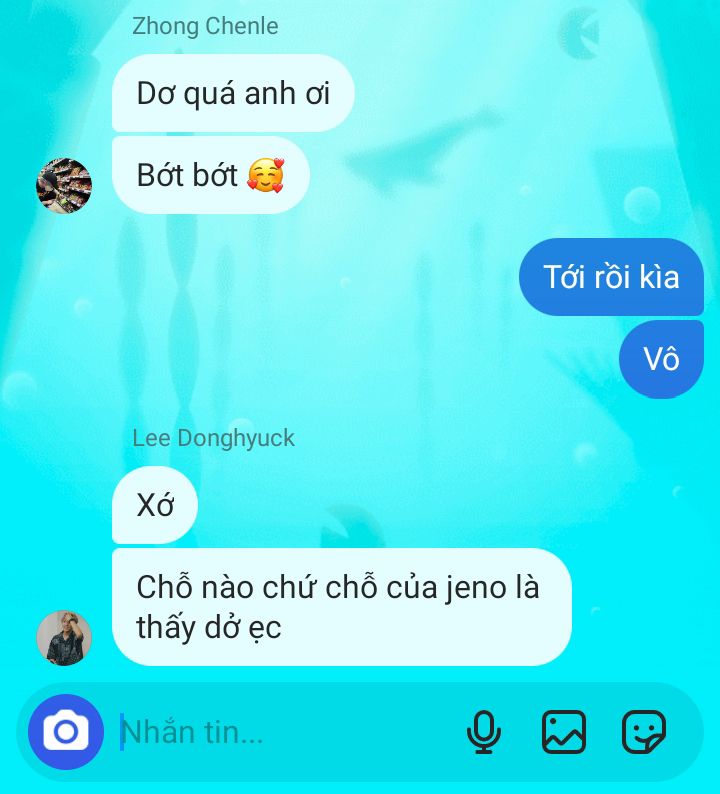Open the photo gallery picker
Image resolution: width=720 pixels, height=794 pixels.
point(564,732)
